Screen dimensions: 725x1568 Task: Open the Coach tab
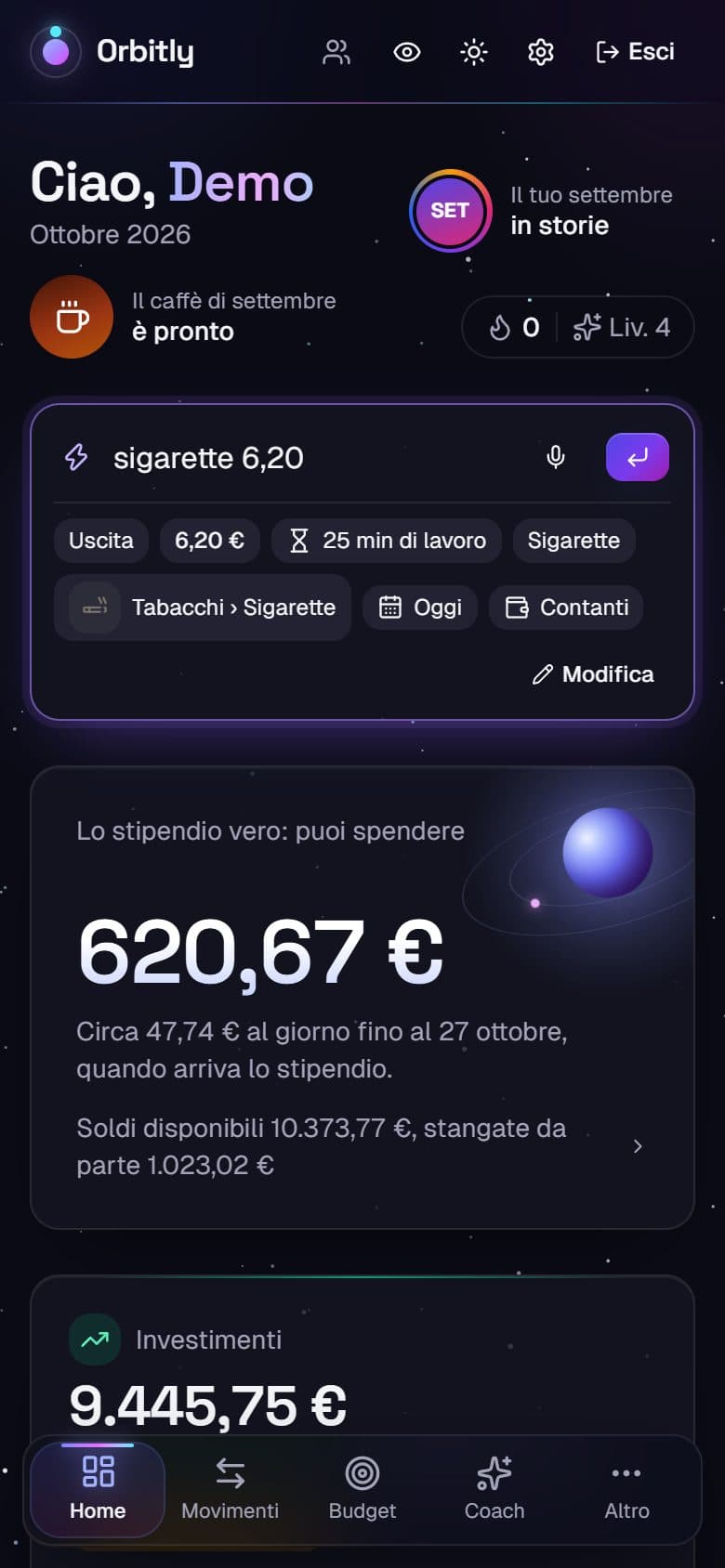(x=494, y=1490)
